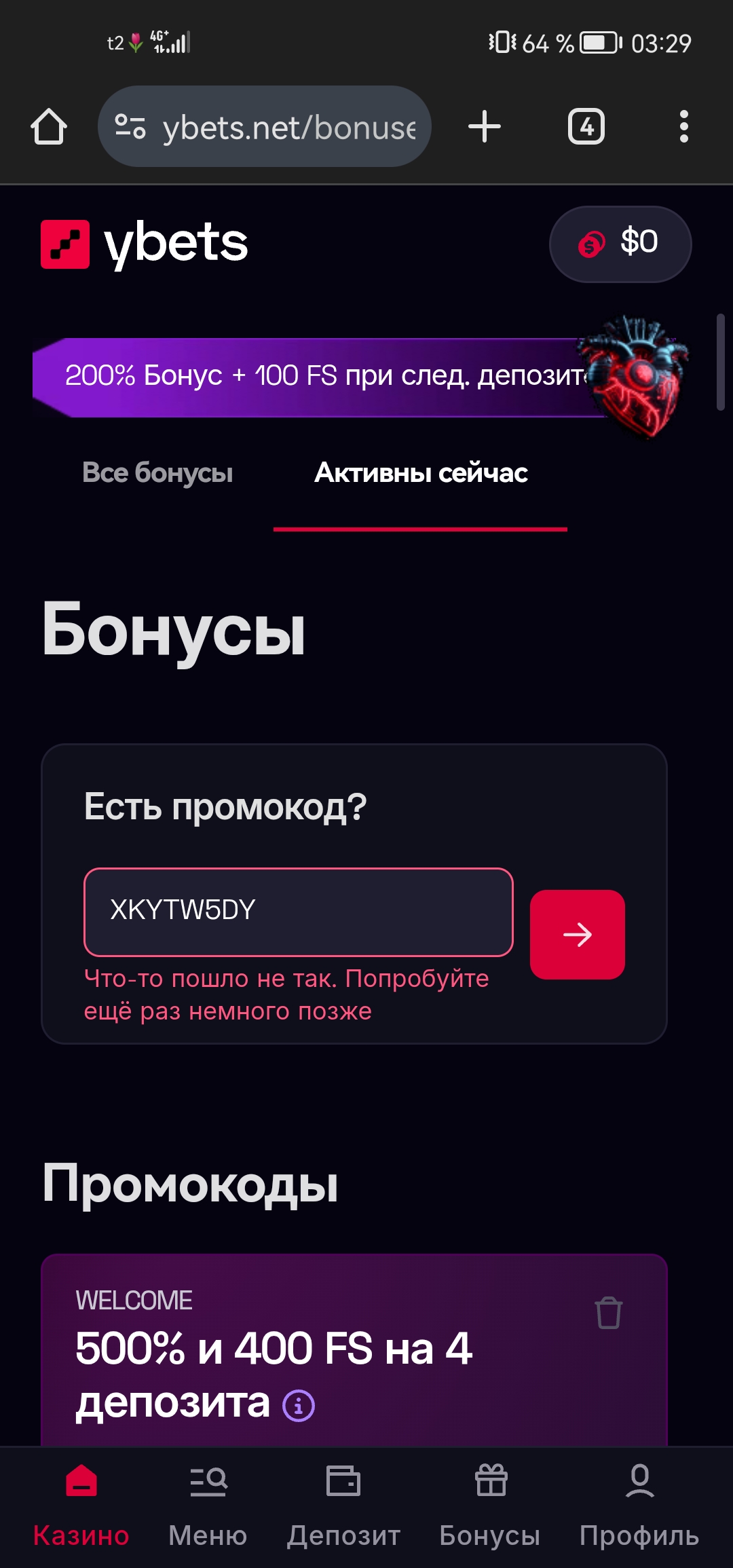
Task: Open the $0 balance button
Action: (620, 244)
